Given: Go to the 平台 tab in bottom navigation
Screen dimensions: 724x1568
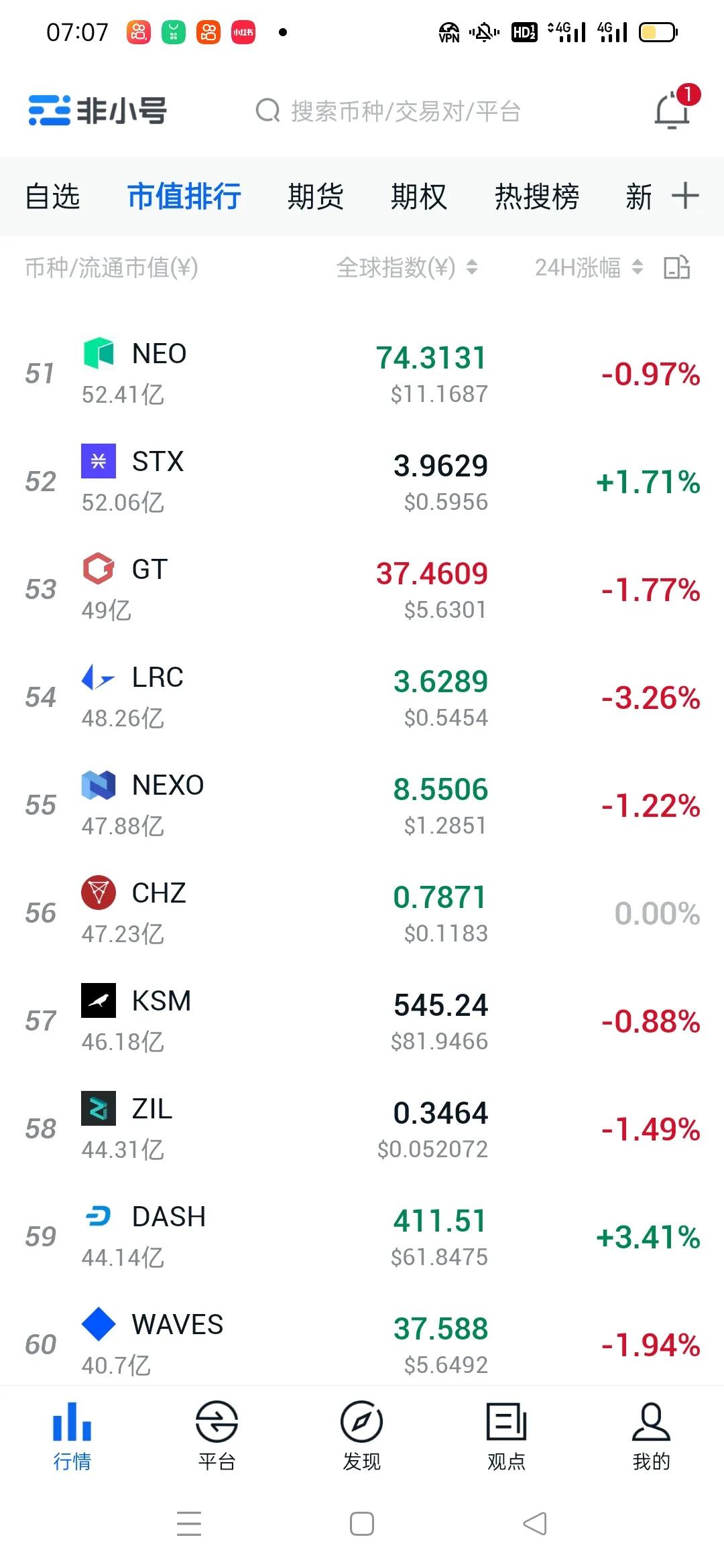Looking at the screenshot, I should 217,1435.
